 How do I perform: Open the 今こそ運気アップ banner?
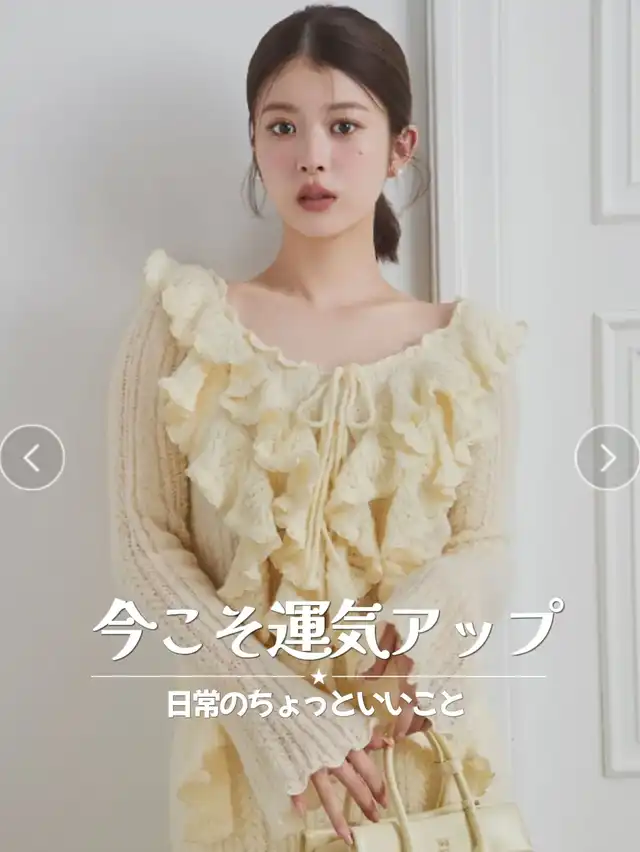(x=327, y=629)
